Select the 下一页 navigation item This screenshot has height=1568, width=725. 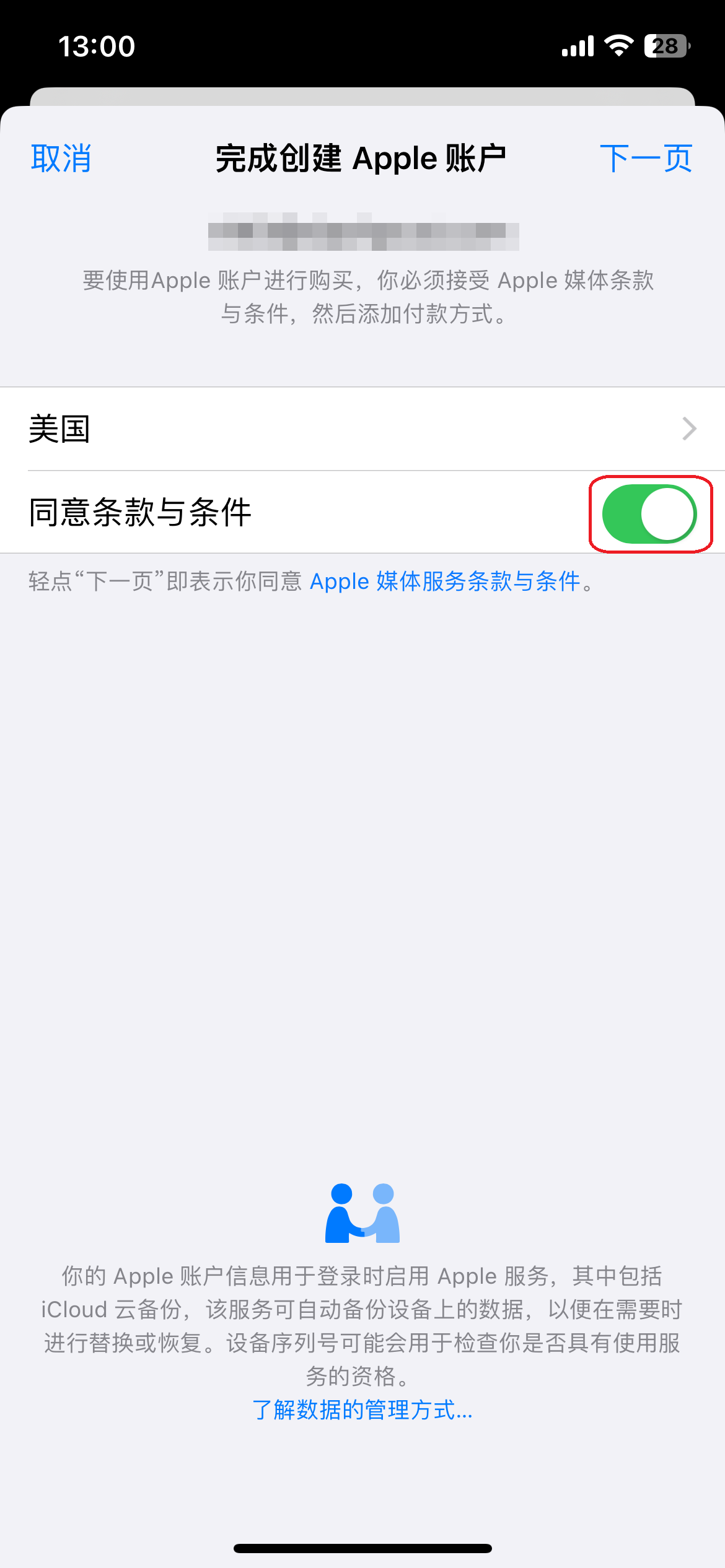(x=647, y=159)
